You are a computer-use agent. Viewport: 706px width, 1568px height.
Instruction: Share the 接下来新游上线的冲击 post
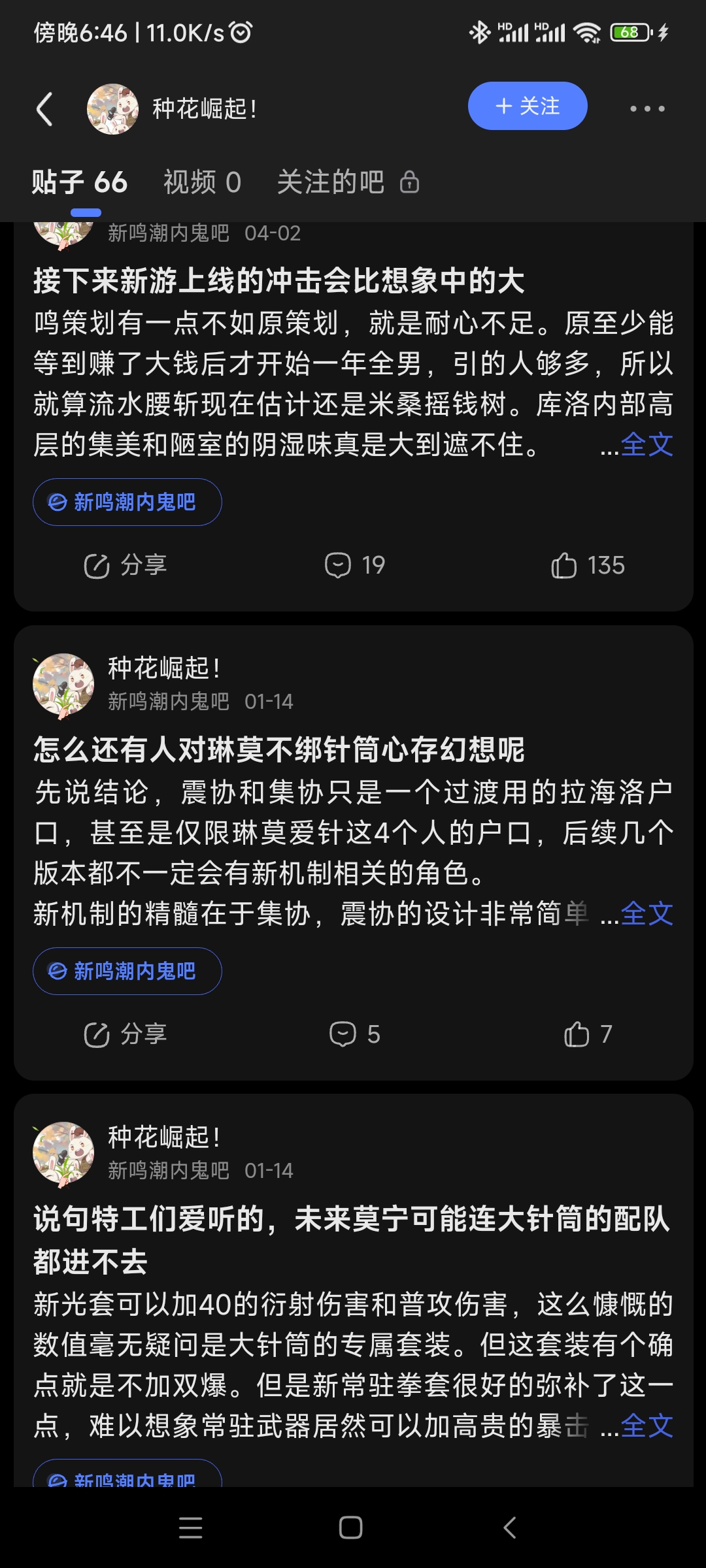point(126,565)
